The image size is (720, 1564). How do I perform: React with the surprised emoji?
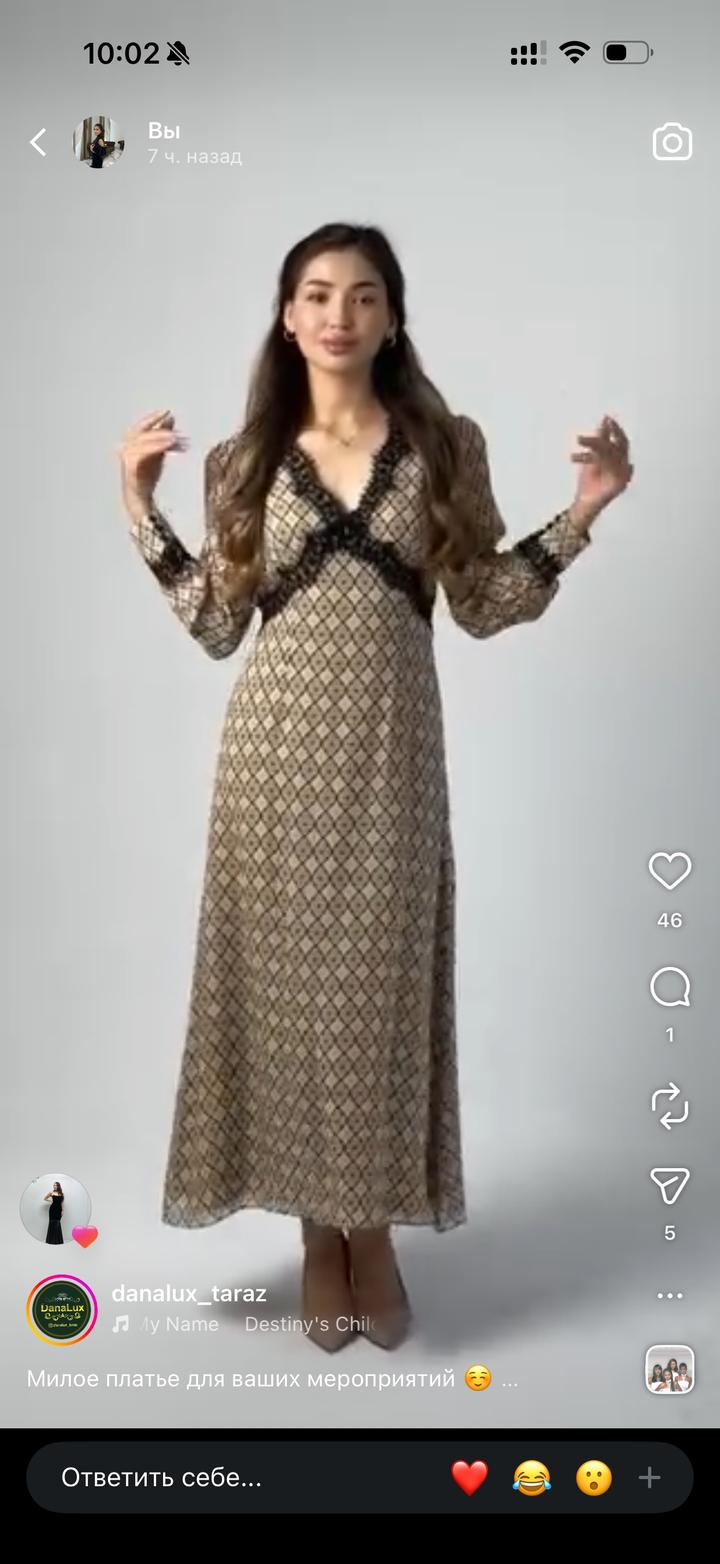click(x=594, y=1477)
